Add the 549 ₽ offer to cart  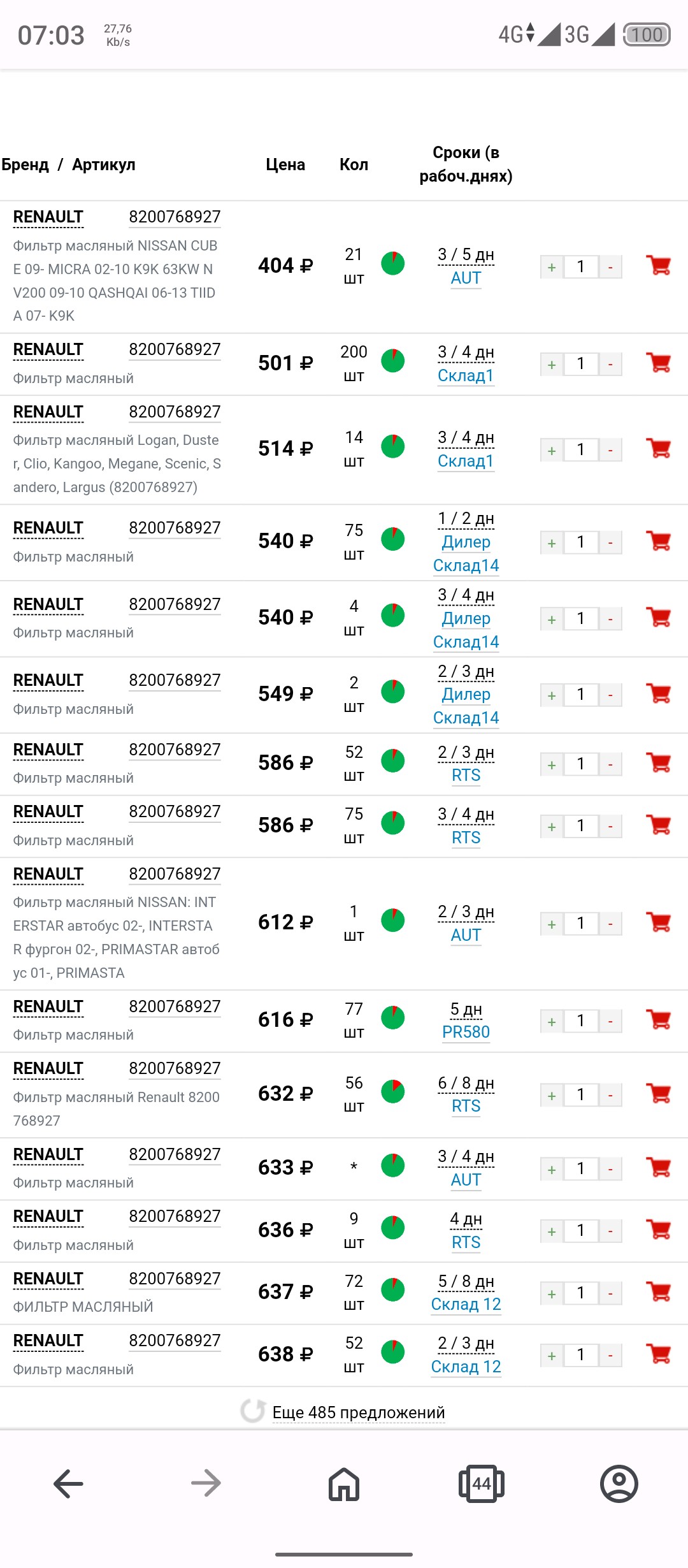tap(659, 693)
